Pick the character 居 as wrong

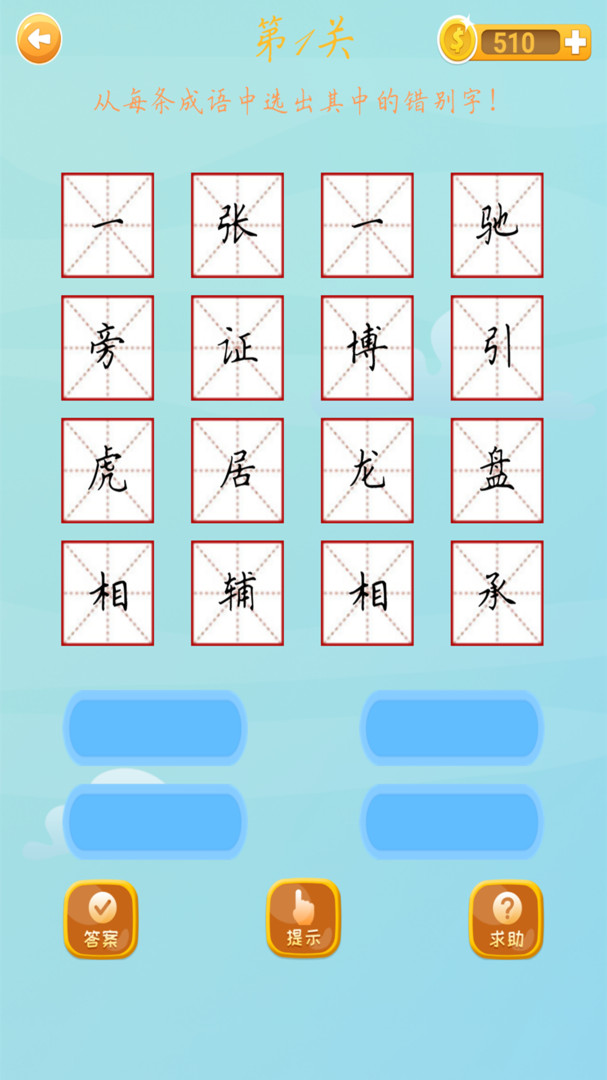pyautogui.click(x=237, y=470)
